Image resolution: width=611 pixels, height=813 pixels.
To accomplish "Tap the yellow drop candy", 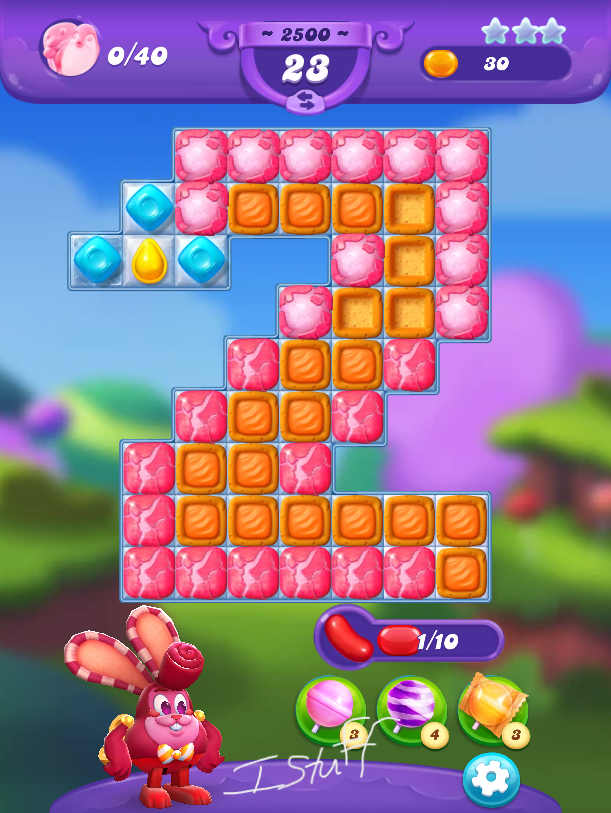I will click(x=149, y=262).
